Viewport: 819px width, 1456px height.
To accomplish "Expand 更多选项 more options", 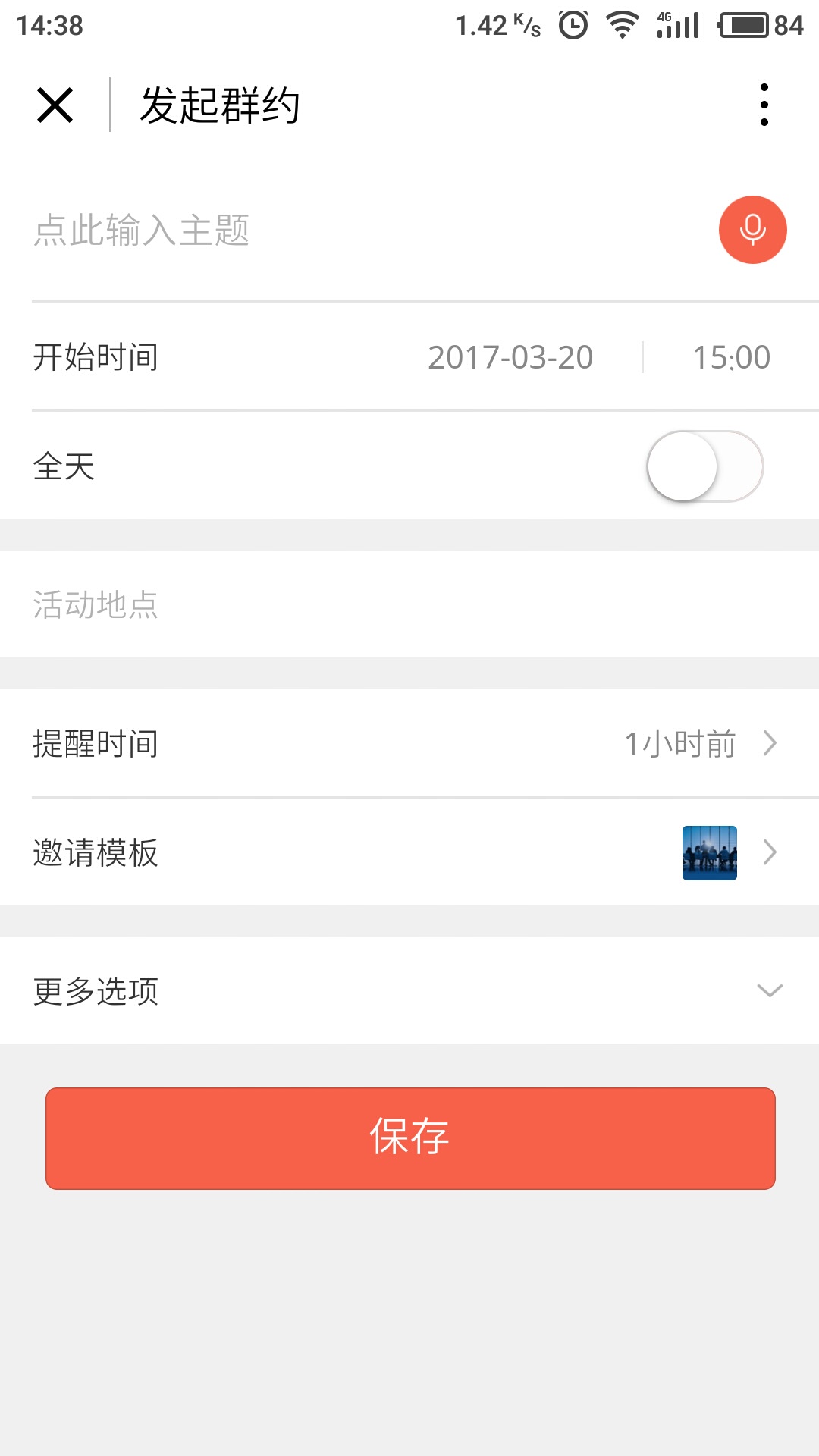I will click(409, 990).
